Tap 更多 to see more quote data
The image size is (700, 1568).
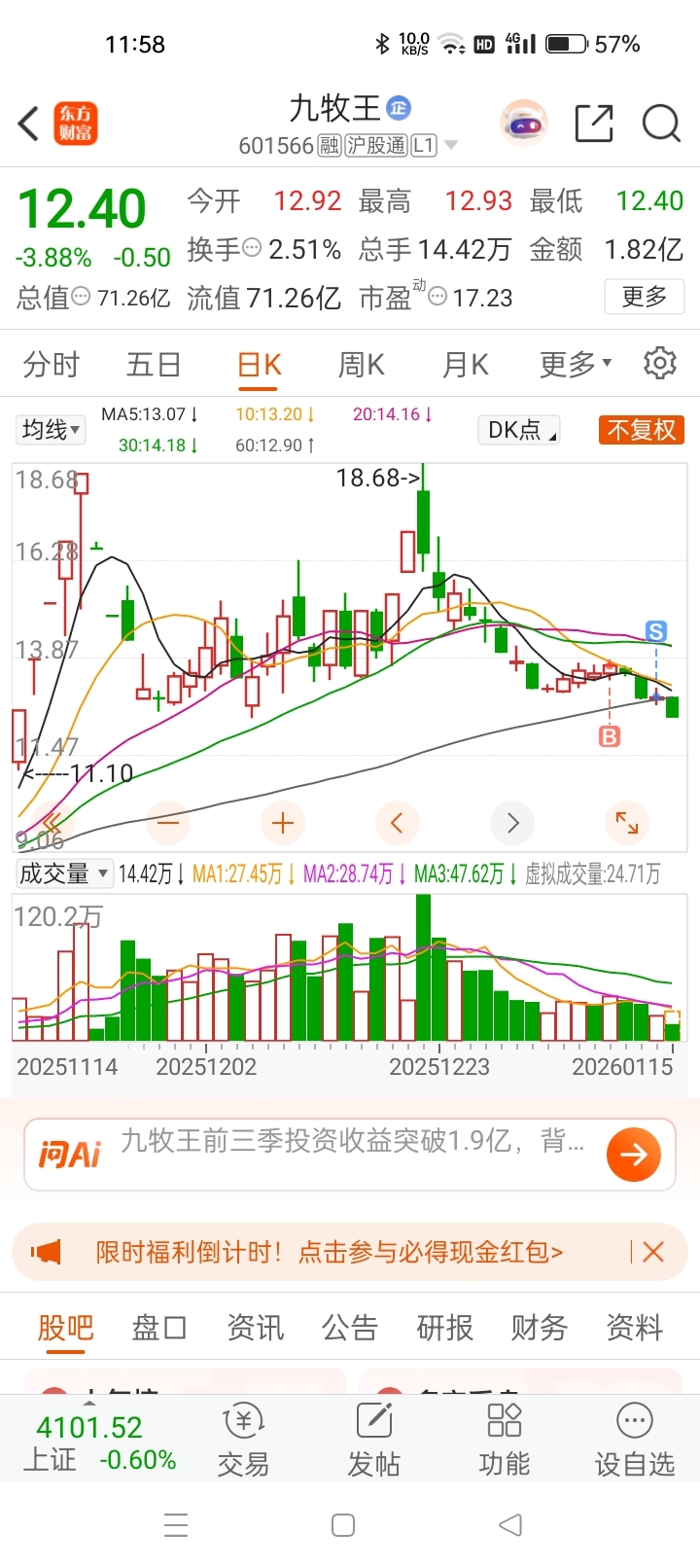pyautogui.click(x=644, y=296)
